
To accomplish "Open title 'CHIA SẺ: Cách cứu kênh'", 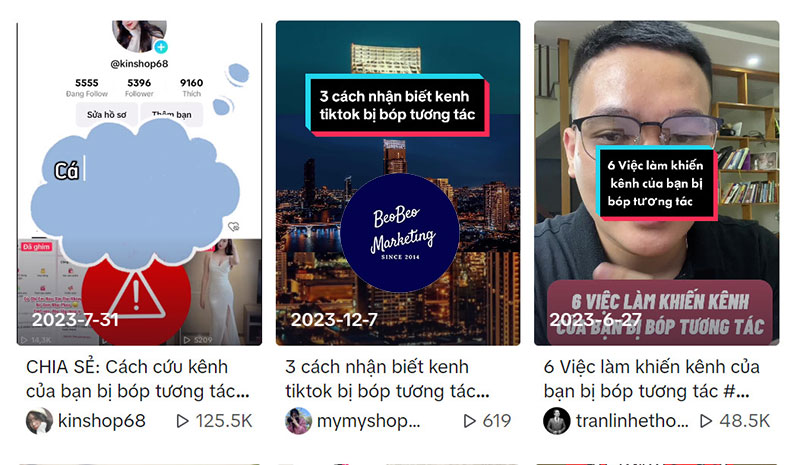I will point(138,379).
